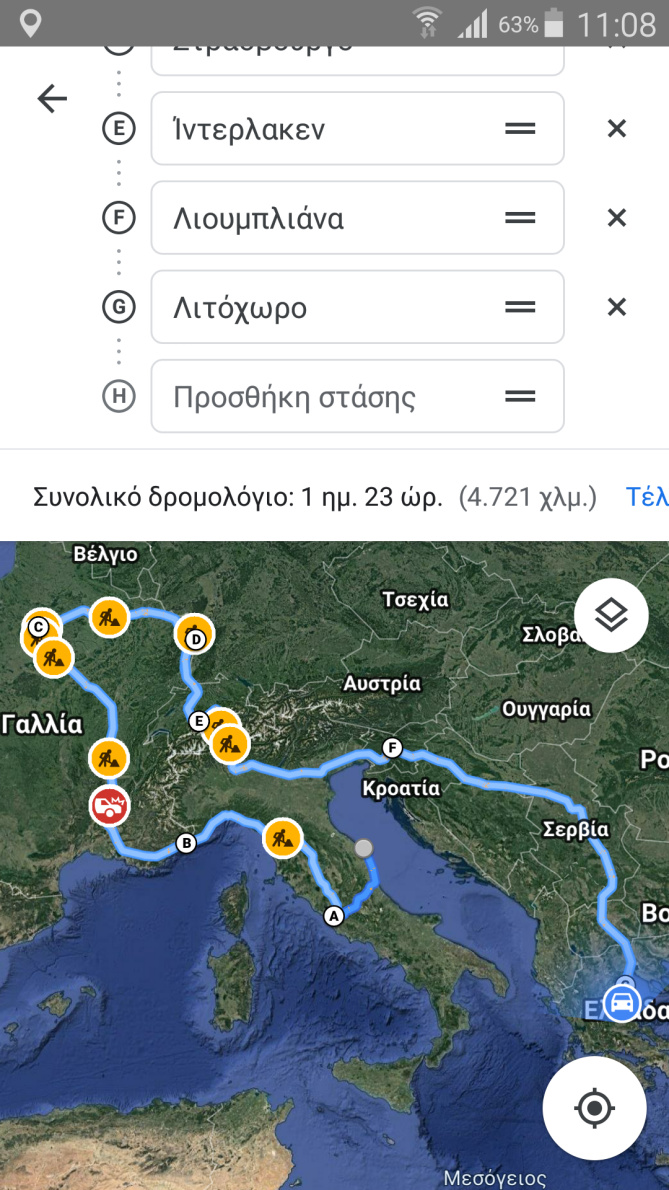Remove the Λιτόχωρο stop
The height and width of the screenshot is (1190, 669).
(617, 307)
